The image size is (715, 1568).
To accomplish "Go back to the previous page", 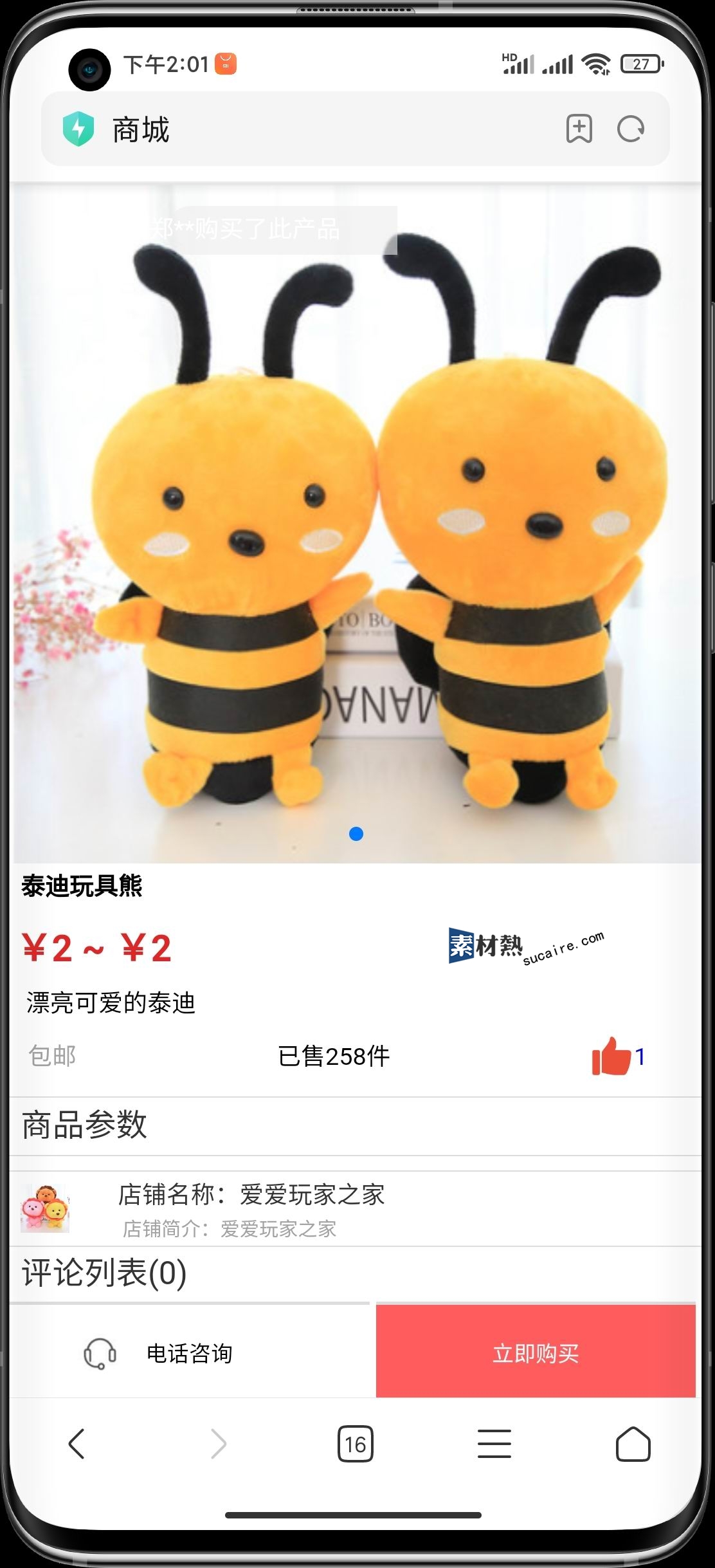I will (x=77, y=1444).
